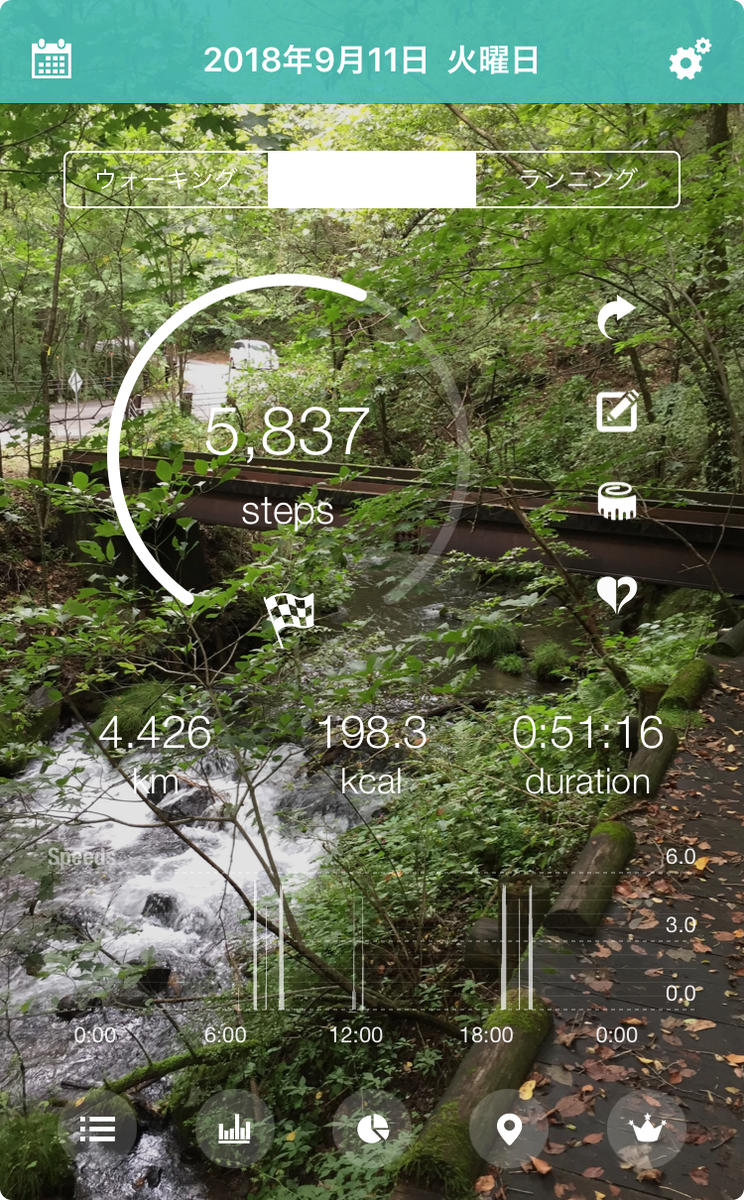Screen dimensions: 744x1200
Task: Select the middle highlighted segment
Action: [372, 180]
